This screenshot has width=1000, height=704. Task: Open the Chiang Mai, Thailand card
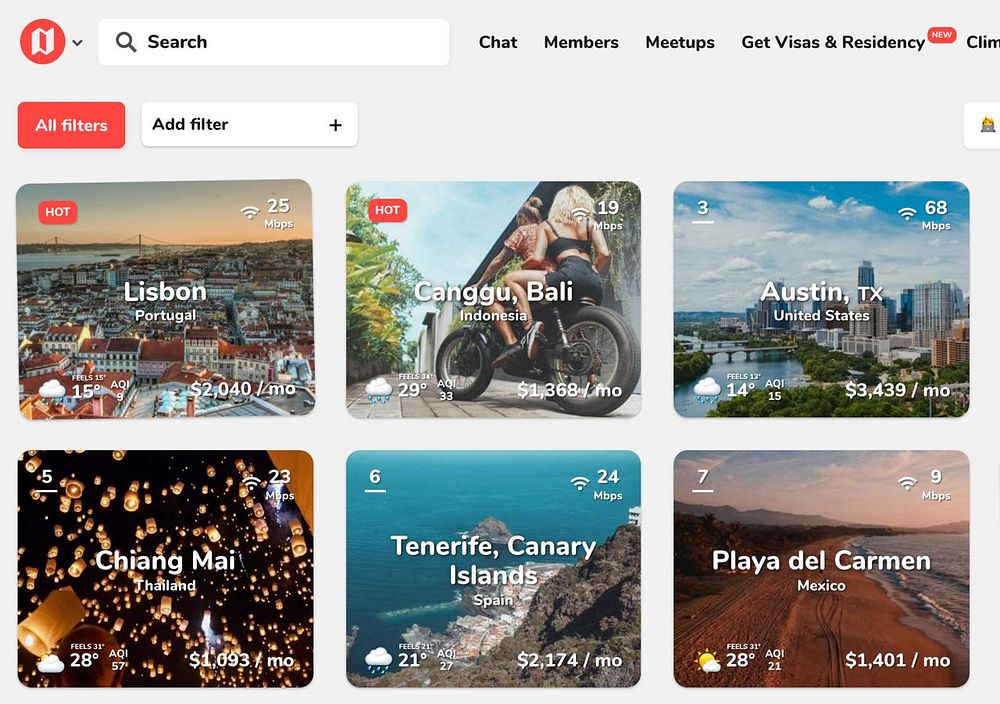[165, 569]
